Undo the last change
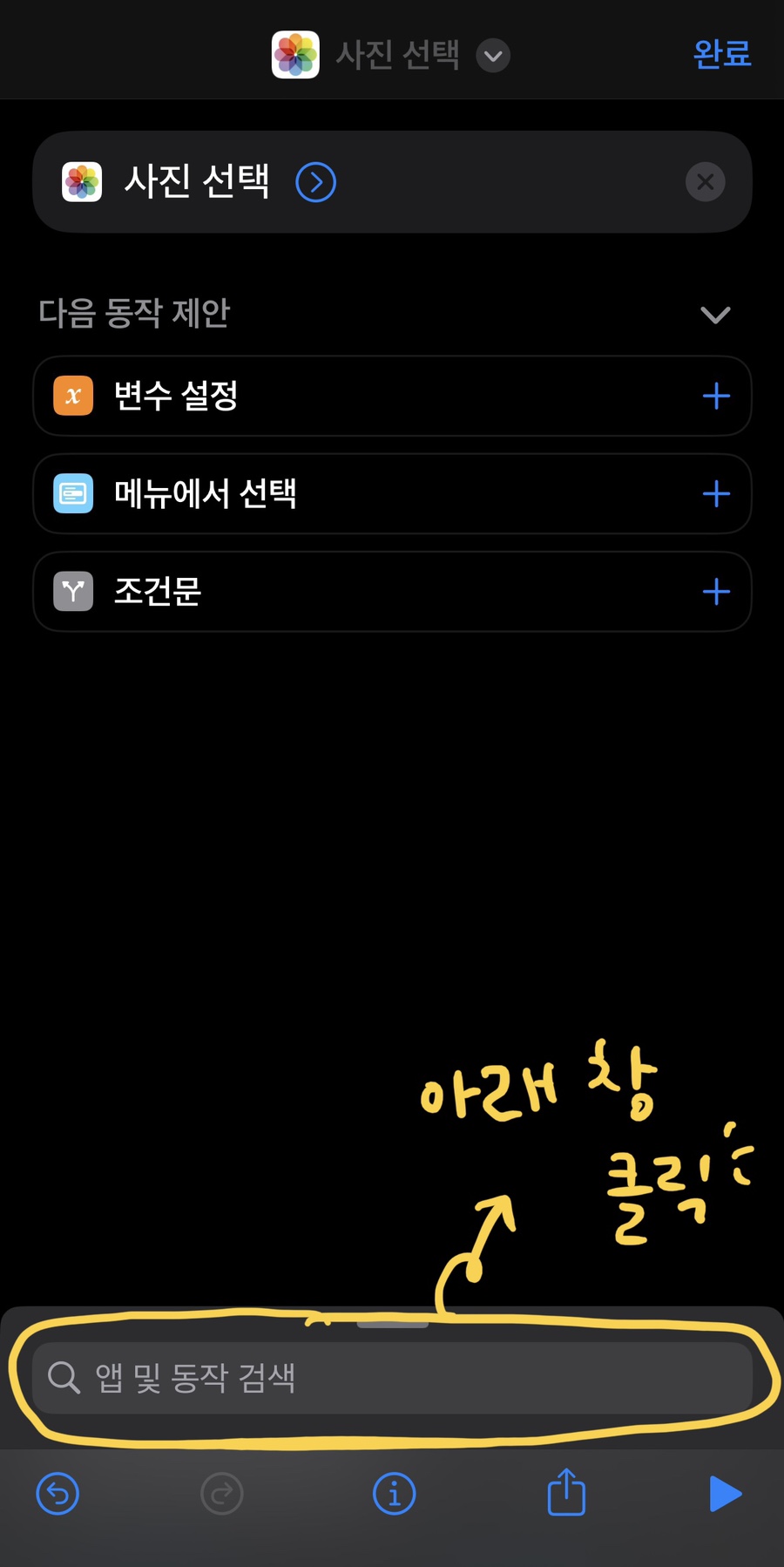784x1567 pixels. [x=58, y=1494]
